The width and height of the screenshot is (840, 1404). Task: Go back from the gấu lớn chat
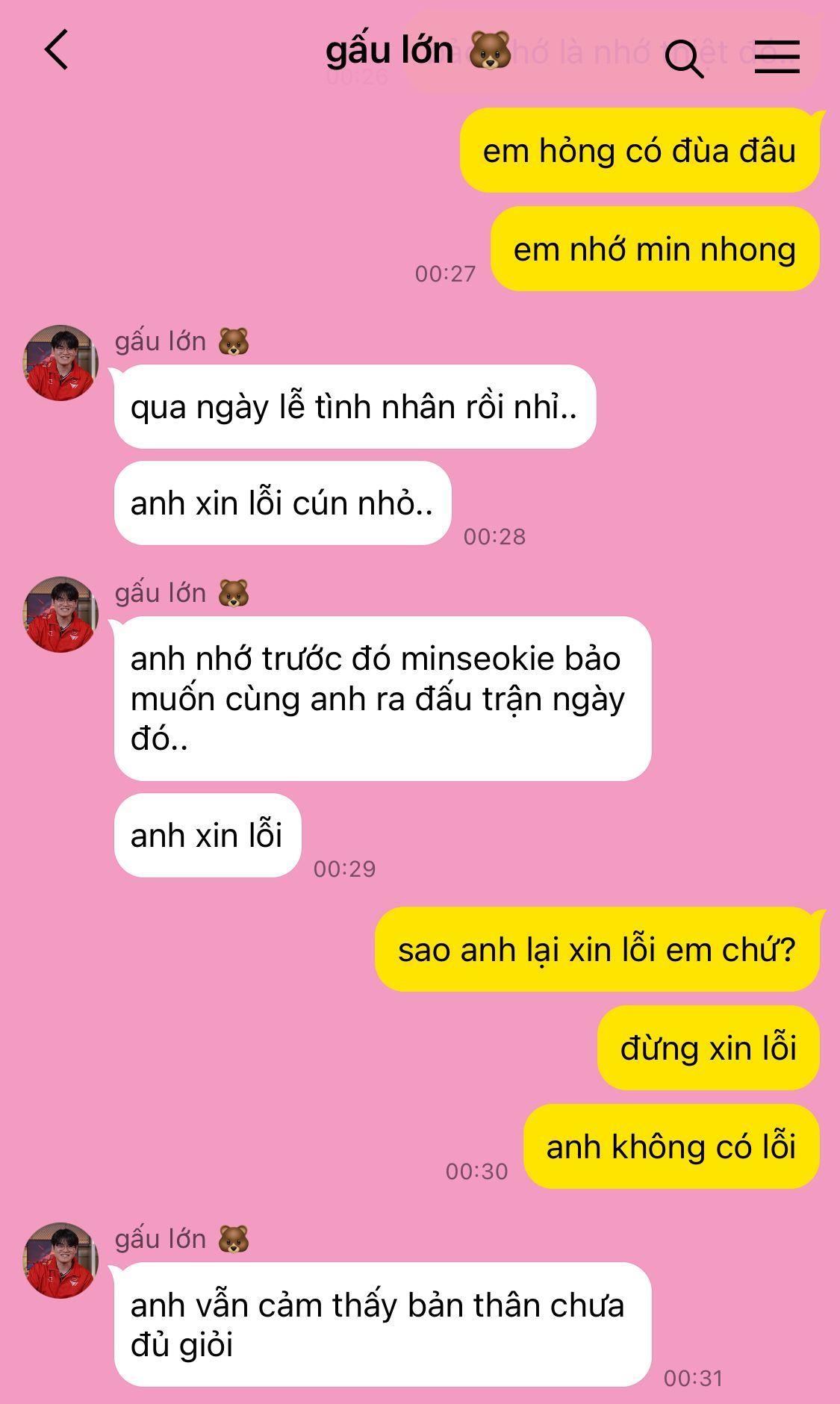pos(57,51)
